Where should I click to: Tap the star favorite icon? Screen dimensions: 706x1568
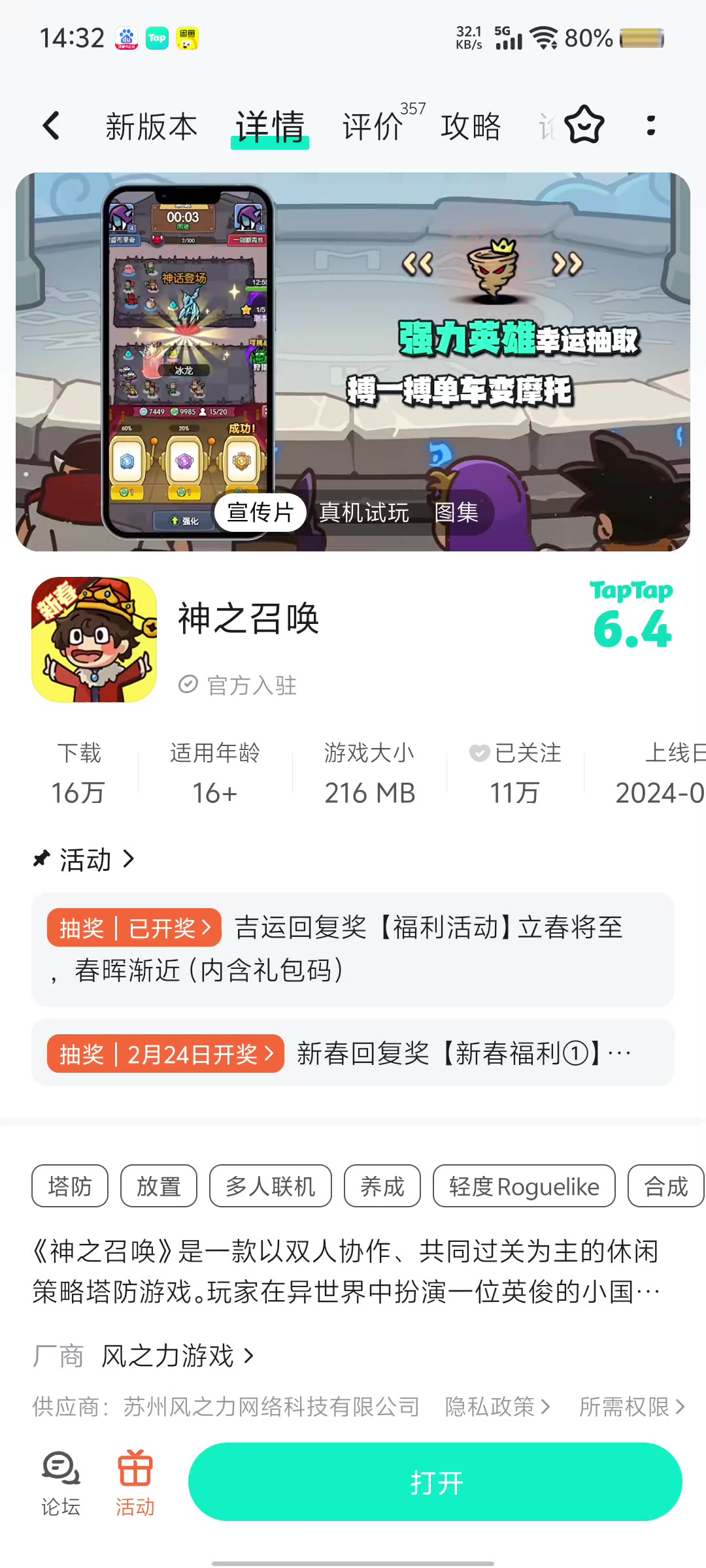click(x=584, y=125)
